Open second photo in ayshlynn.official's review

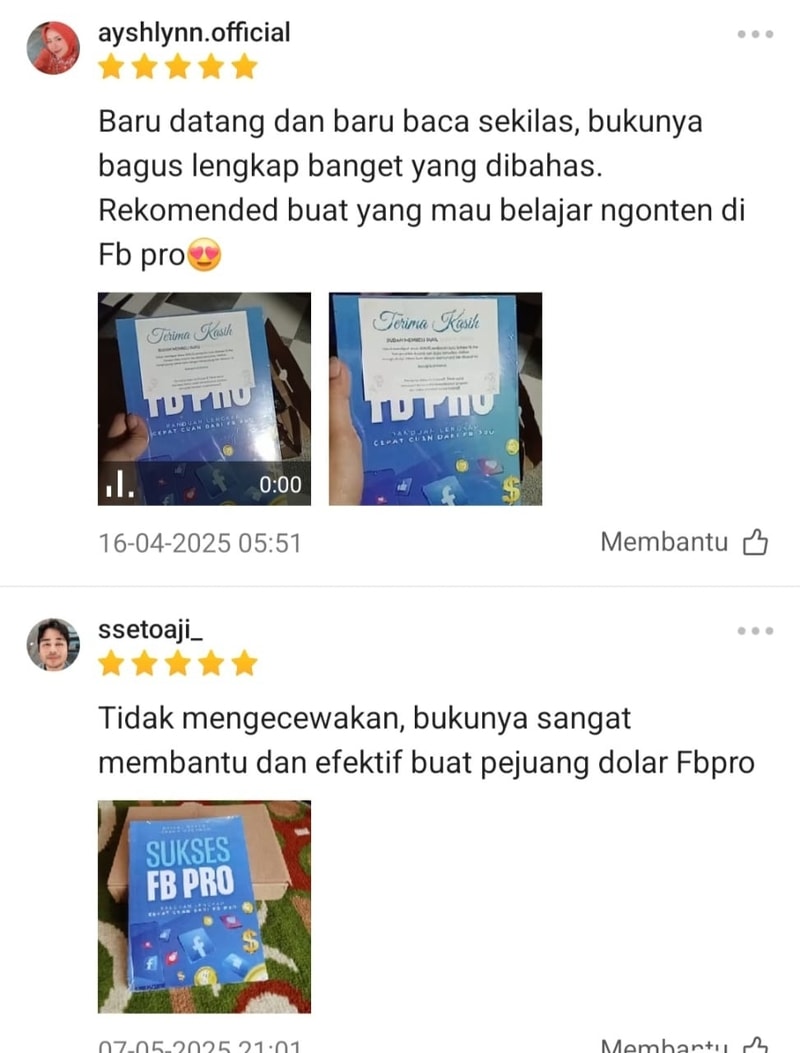click(x=436, y=398)
